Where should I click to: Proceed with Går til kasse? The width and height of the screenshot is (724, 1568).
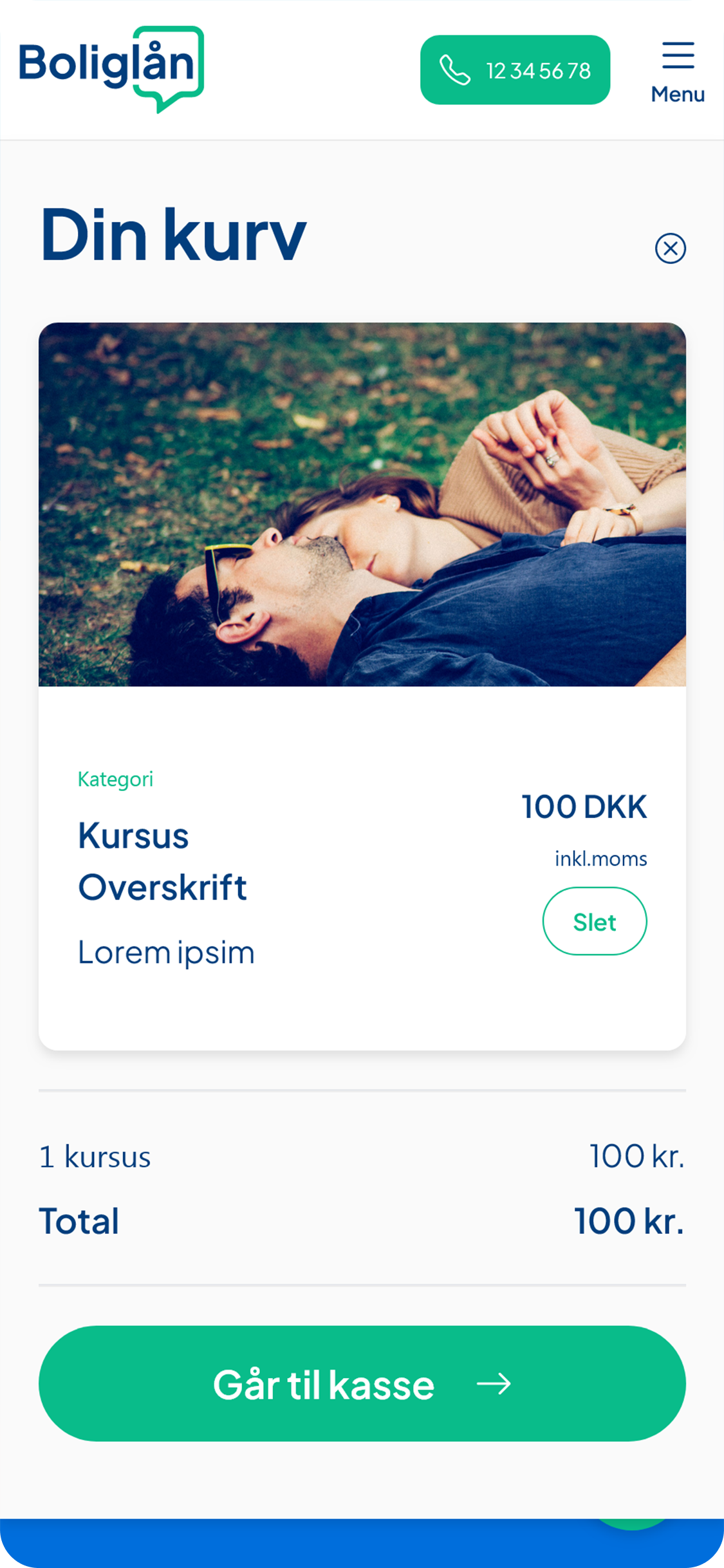point(362,1383)
